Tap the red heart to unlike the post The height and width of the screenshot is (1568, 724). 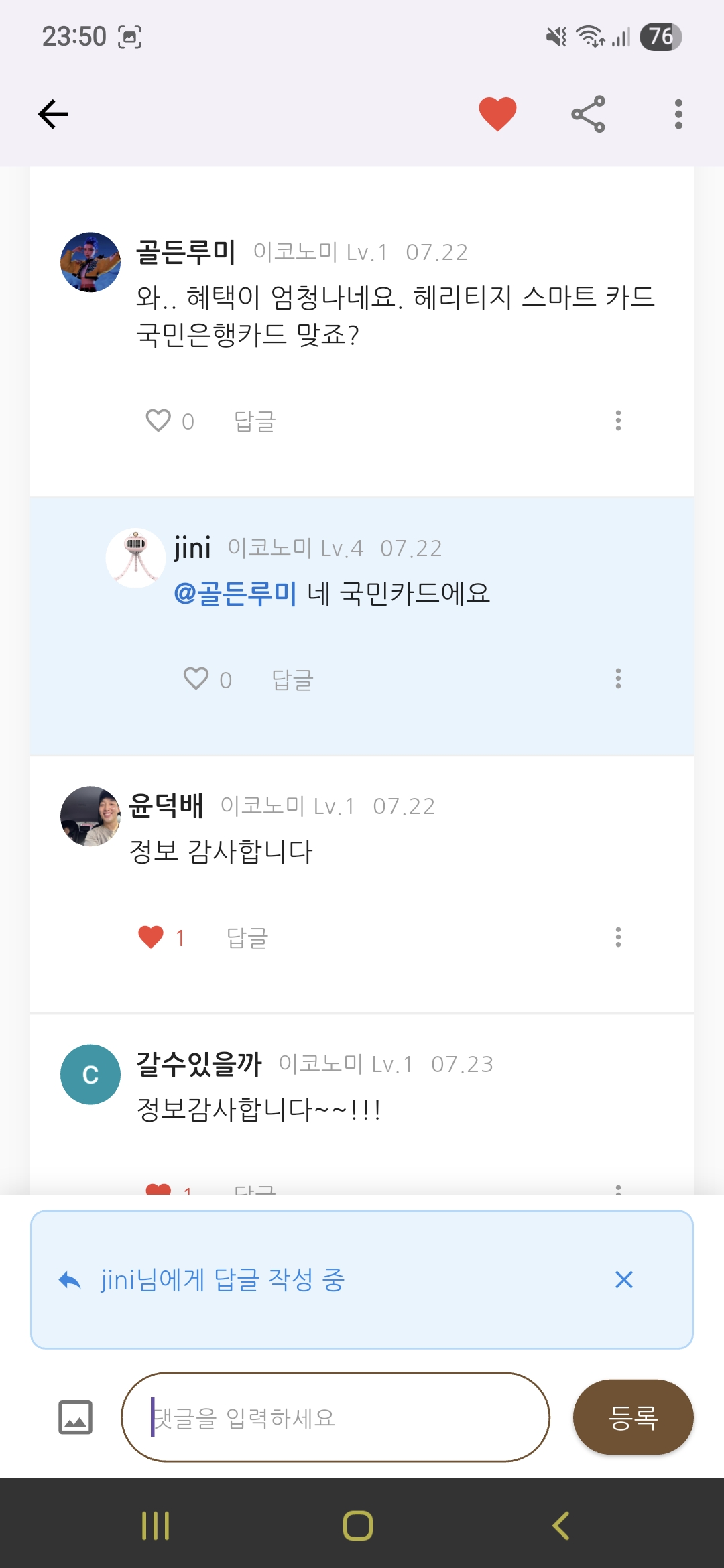[497, 113]
